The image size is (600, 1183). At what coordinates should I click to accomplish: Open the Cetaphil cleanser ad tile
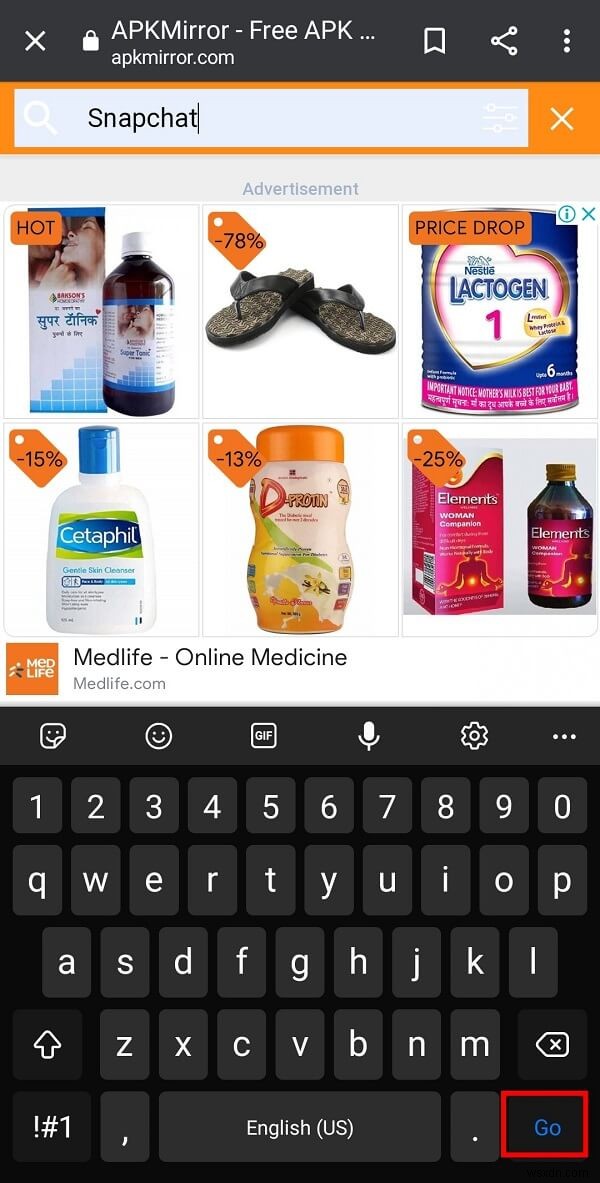101,530
